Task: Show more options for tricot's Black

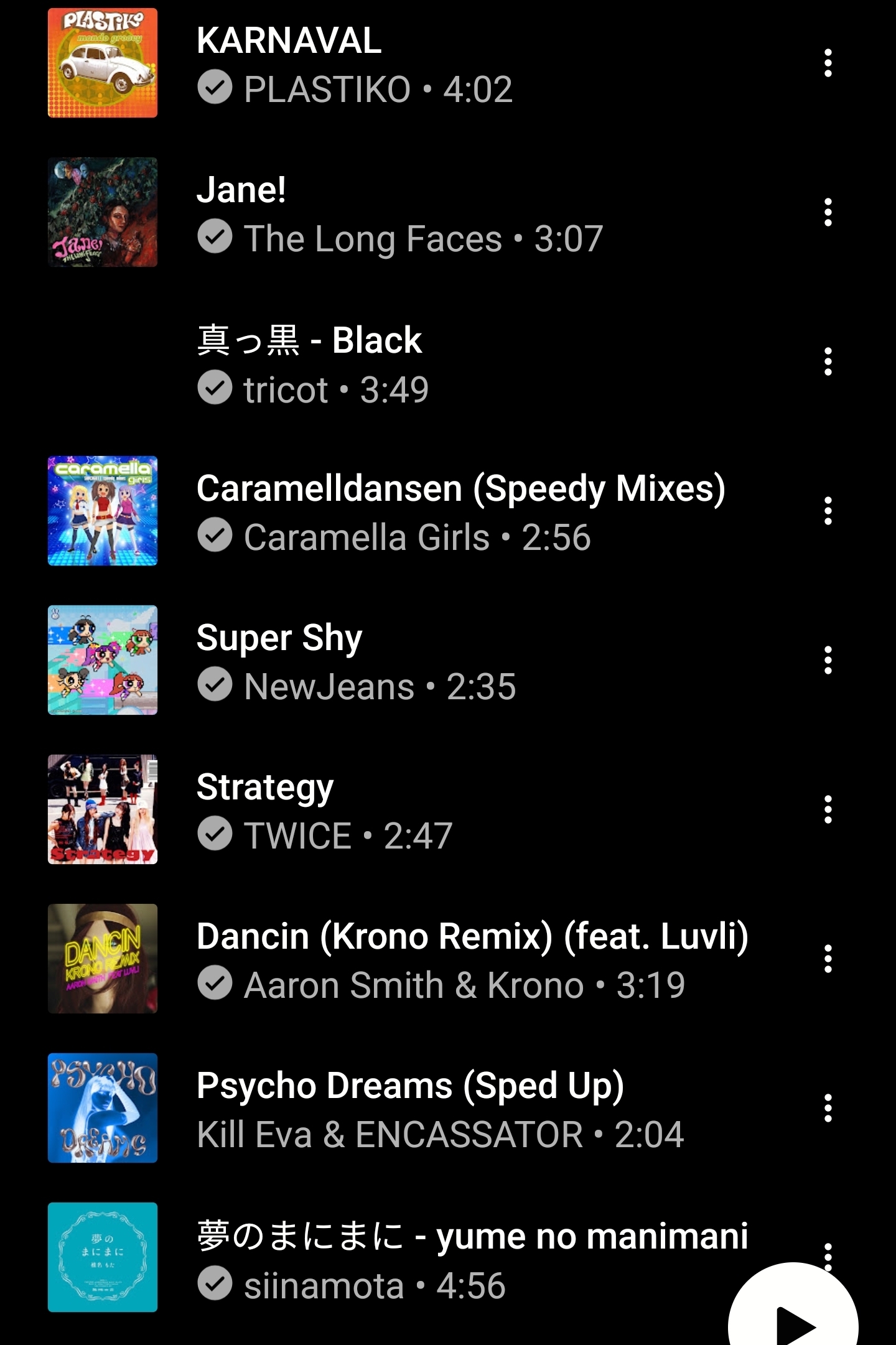Action: click(x=828, y=361)
